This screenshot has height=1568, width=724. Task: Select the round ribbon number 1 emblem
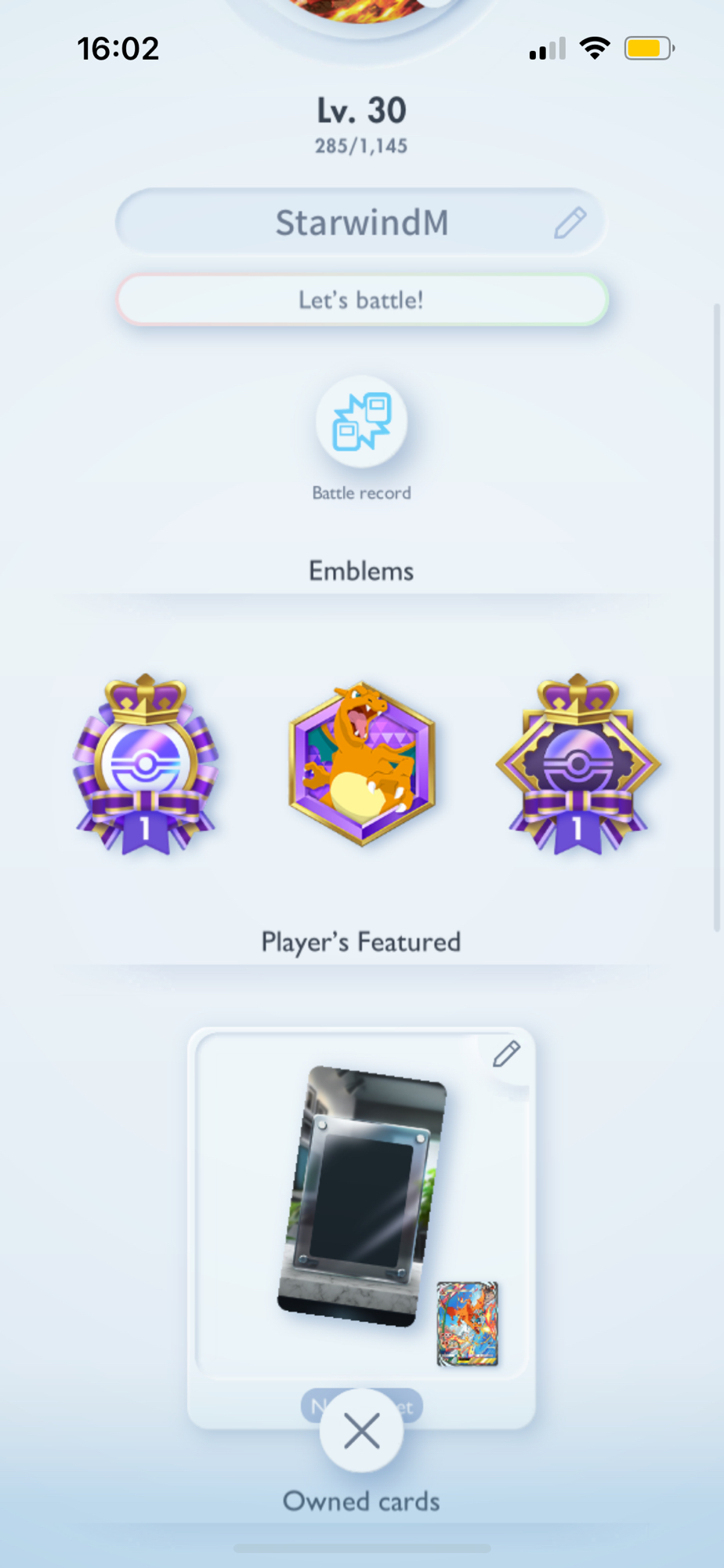[146, 764]
